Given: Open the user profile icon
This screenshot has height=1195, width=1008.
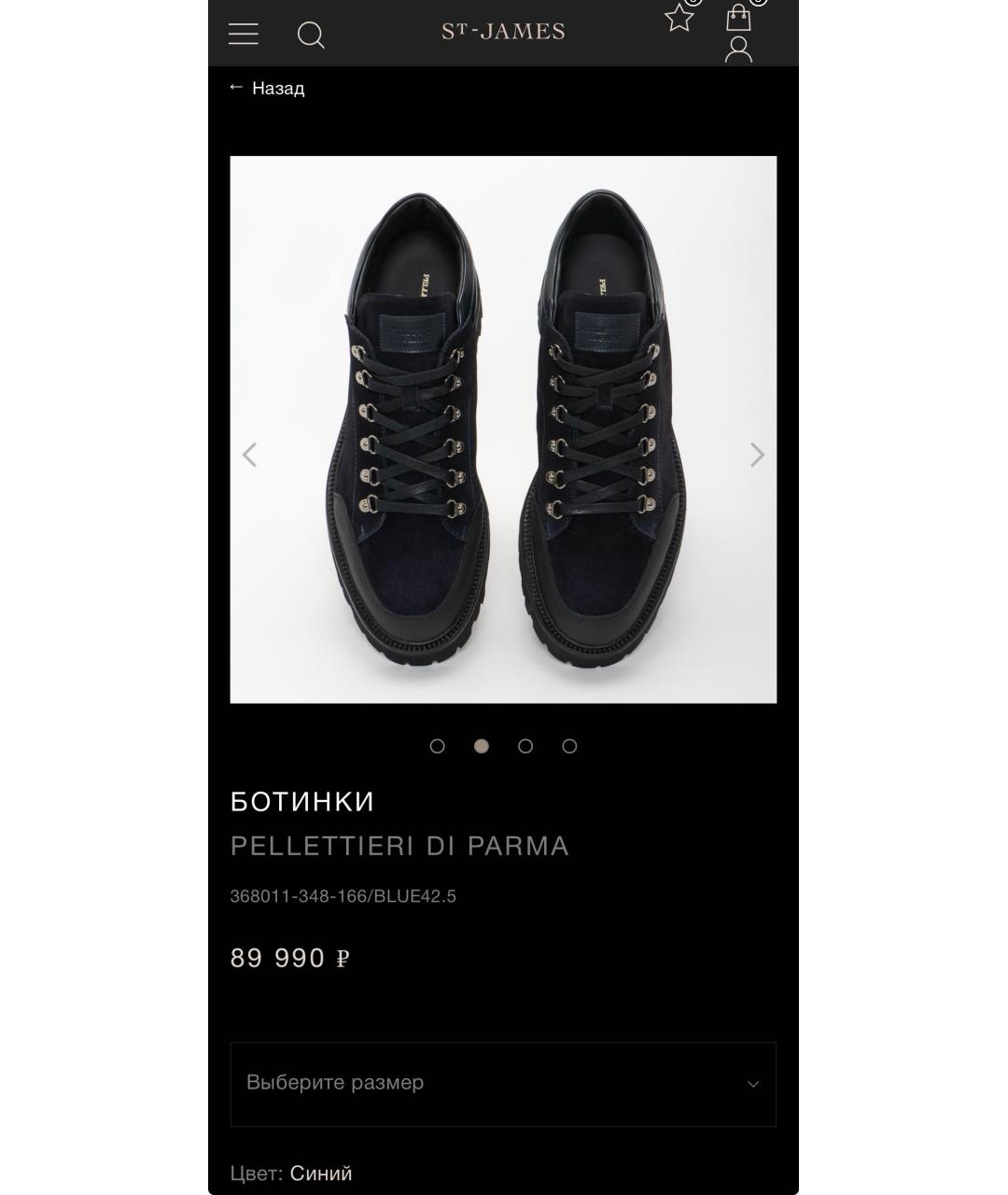Looking at the screenshot, I should (738, 49).
